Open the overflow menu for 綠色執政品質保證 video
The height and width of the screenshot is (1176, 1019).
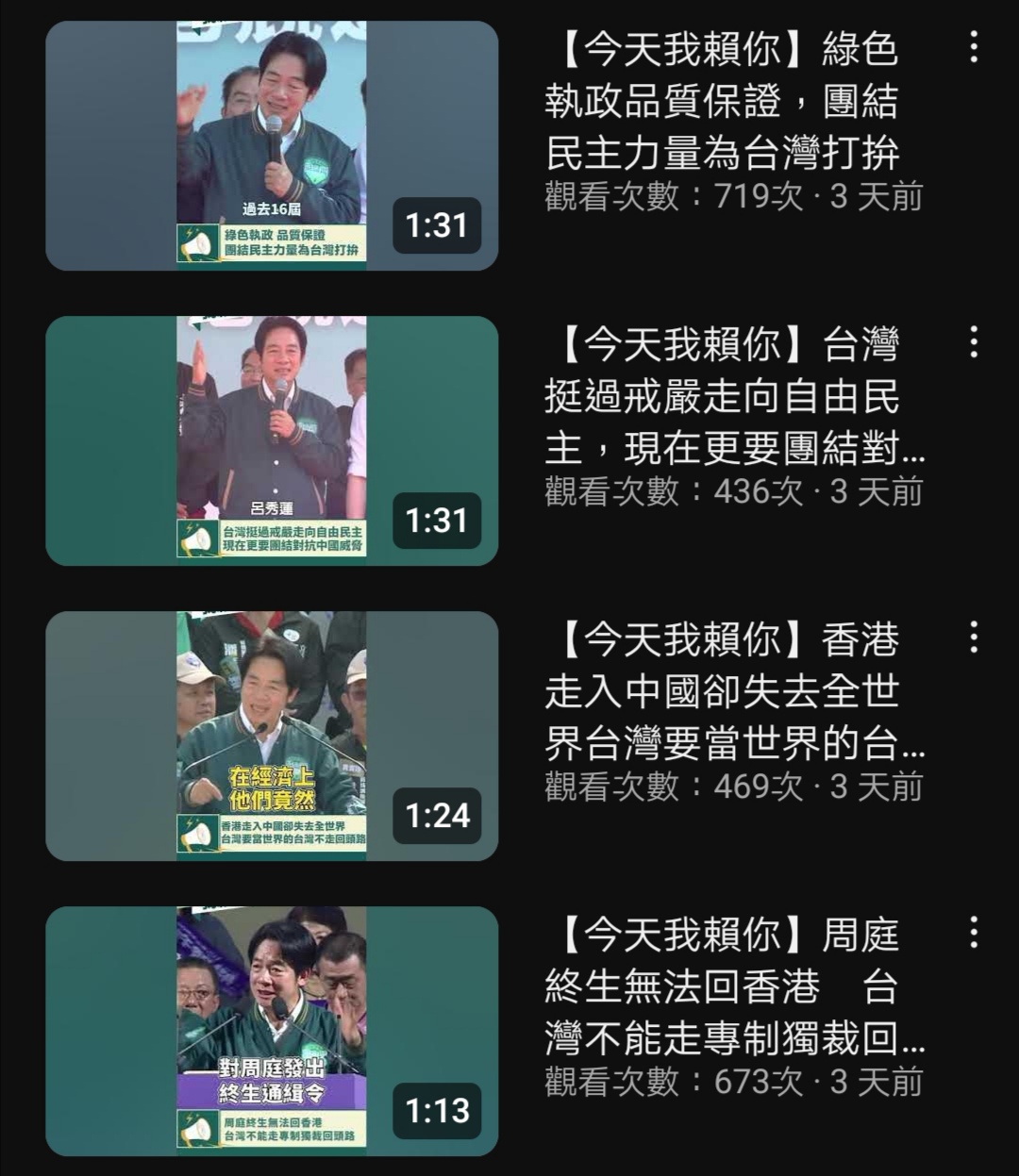tap(974, 47)
